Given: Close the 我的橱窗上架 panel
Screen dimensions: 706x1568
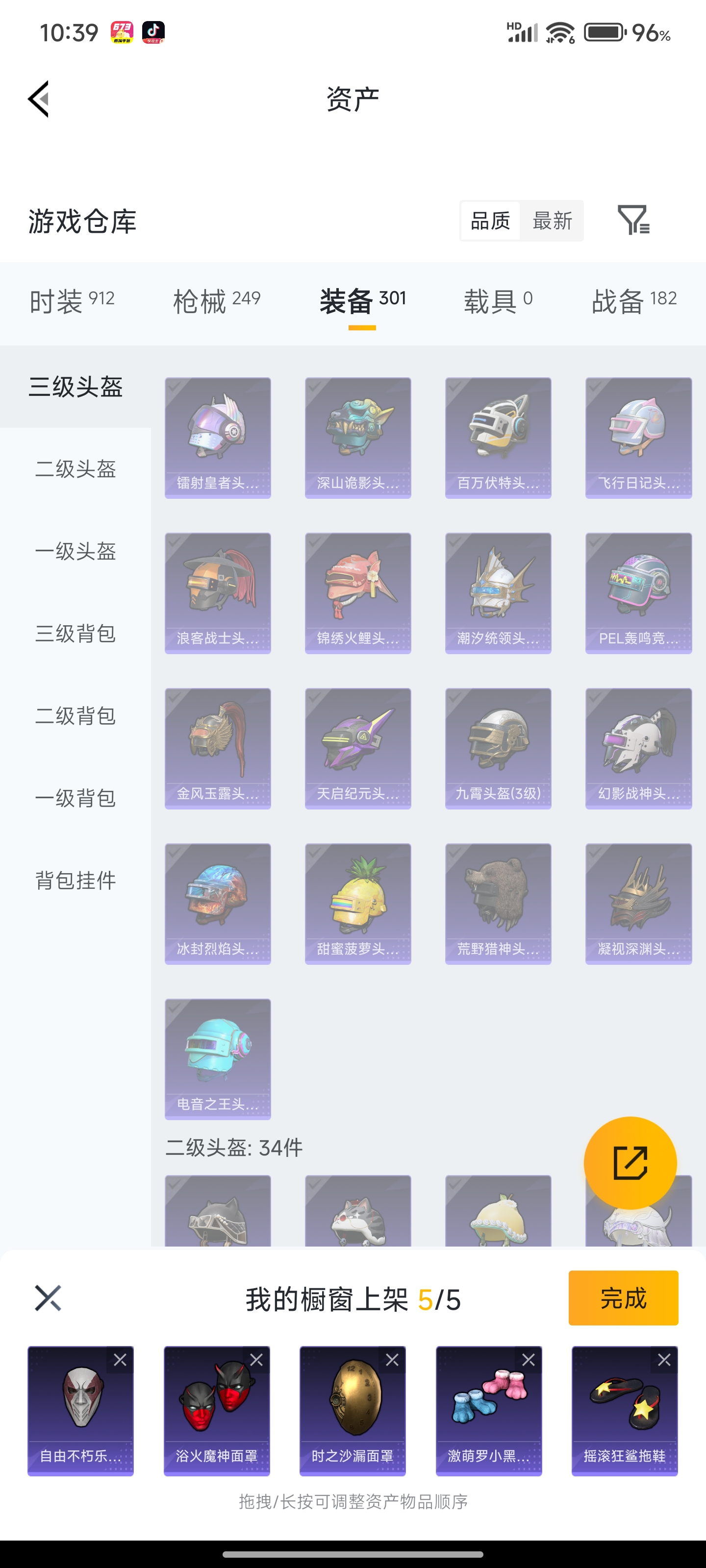Looking at the screenshot, I should pyautogui.click(x=48, y=1298).
